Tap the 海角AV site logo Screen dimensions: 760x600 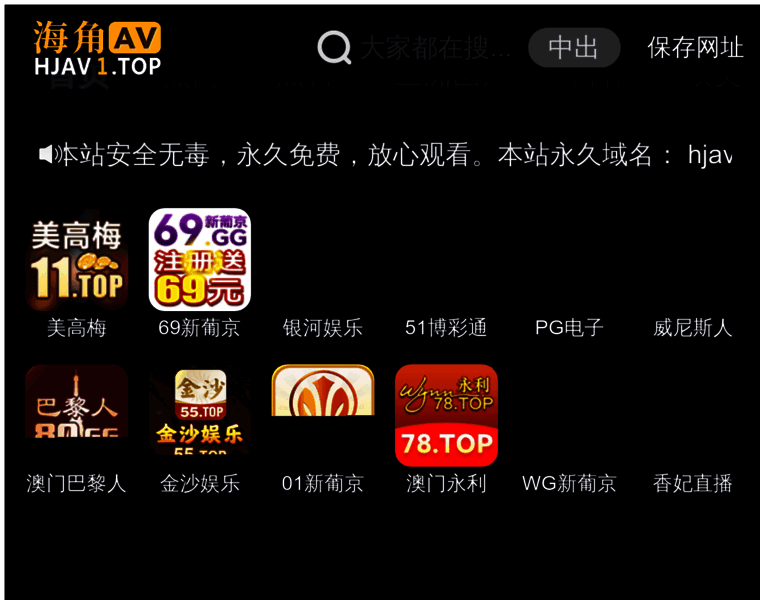97,48
